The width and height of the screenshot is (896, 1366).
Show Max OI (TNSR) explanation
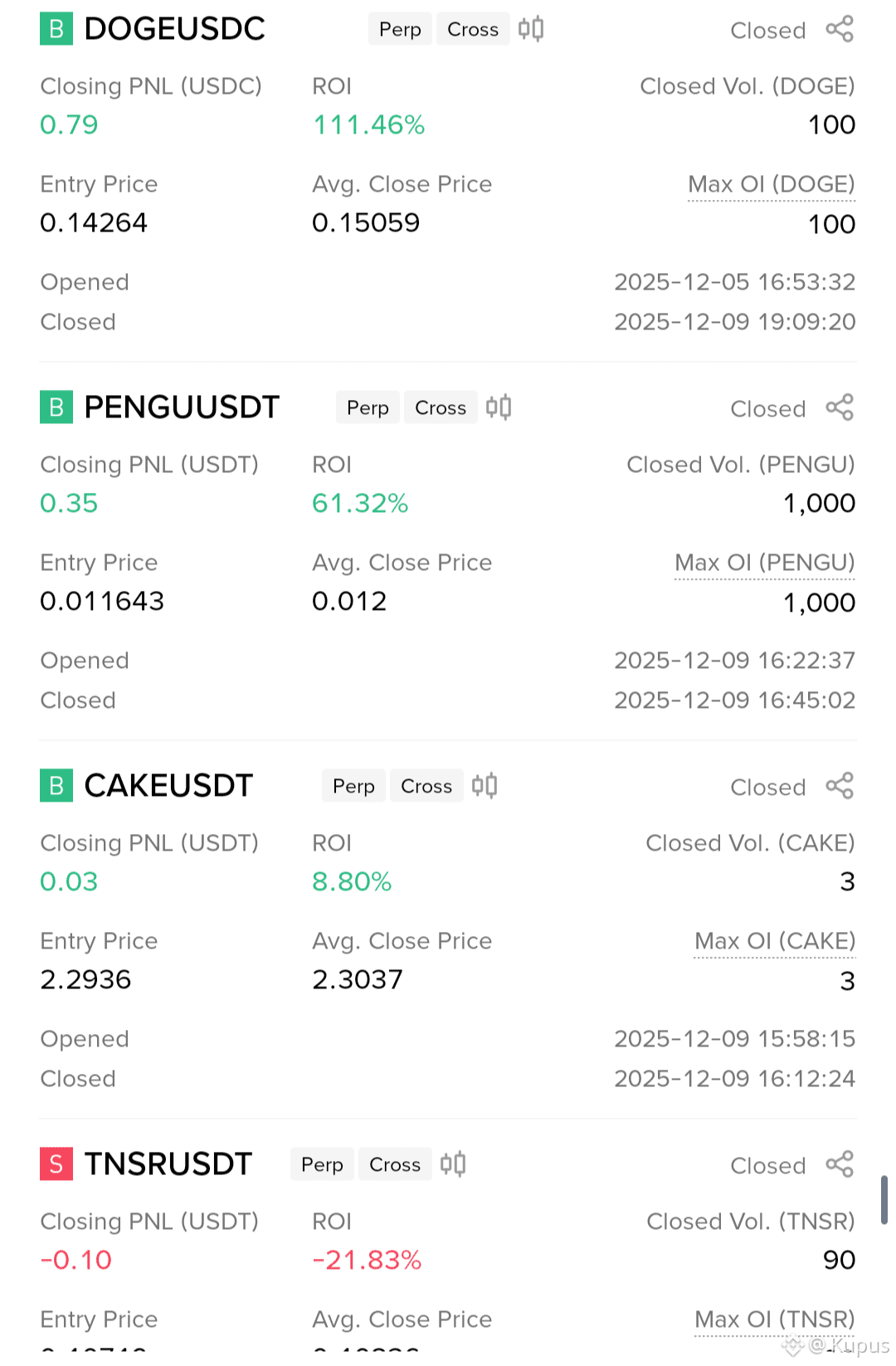click(x=774, y=1320)
